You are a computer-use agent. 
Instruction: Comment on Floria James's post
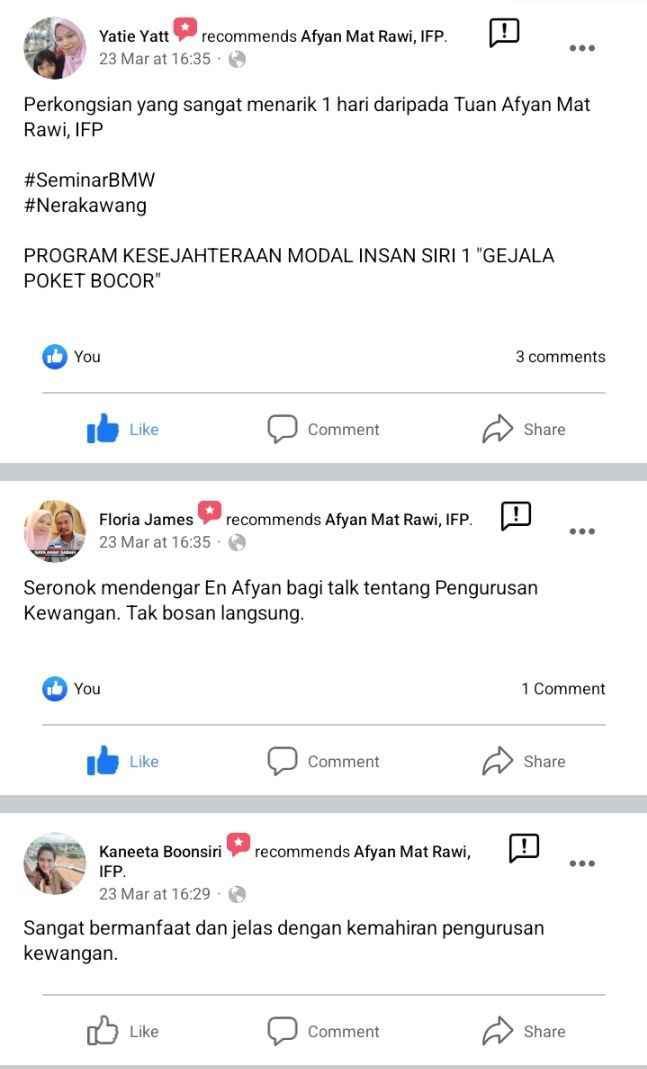(x=322, y=762)
